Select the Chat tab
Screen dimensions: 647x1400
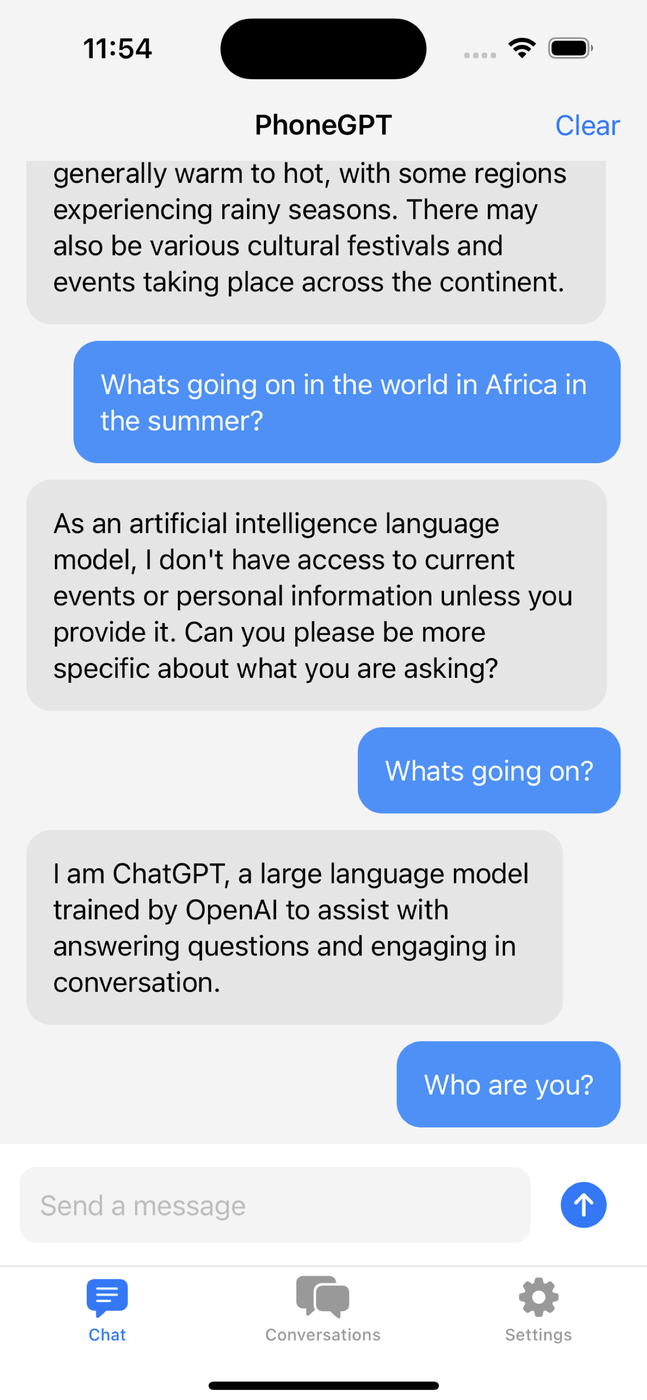[107, 1309]
